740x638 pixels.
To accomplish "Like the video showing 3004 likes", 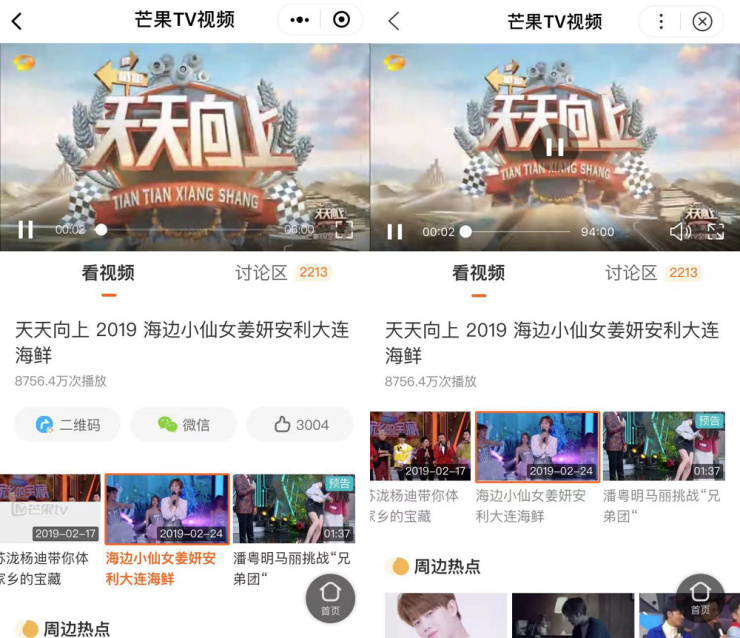I will (300, 425).
